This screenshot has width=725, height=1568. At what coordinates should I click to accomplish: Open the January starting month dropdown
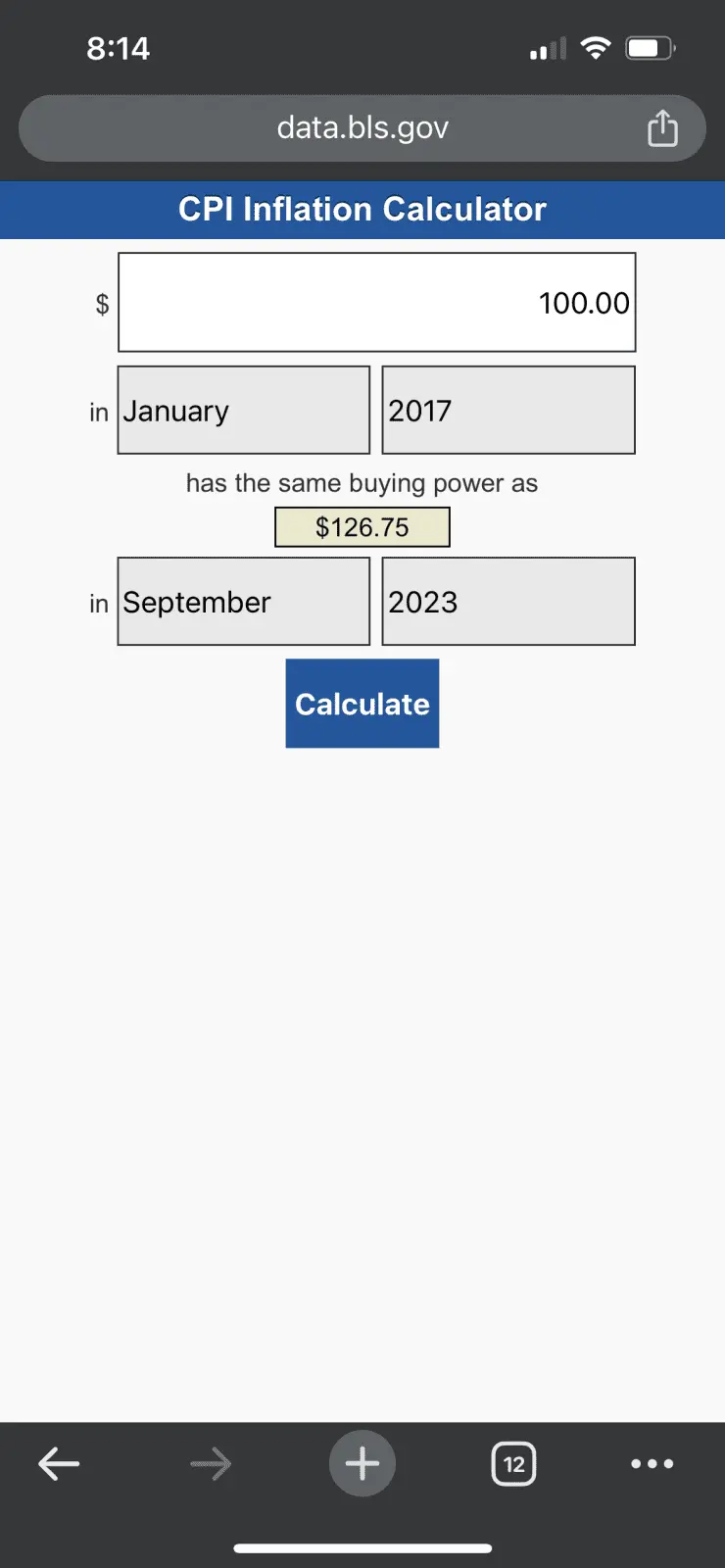[243, 410]
